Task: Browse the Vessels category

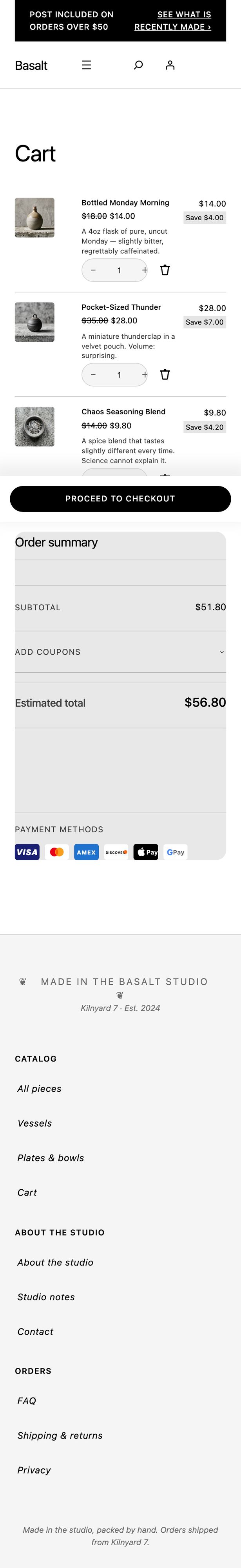Action: click(35, 1123)
